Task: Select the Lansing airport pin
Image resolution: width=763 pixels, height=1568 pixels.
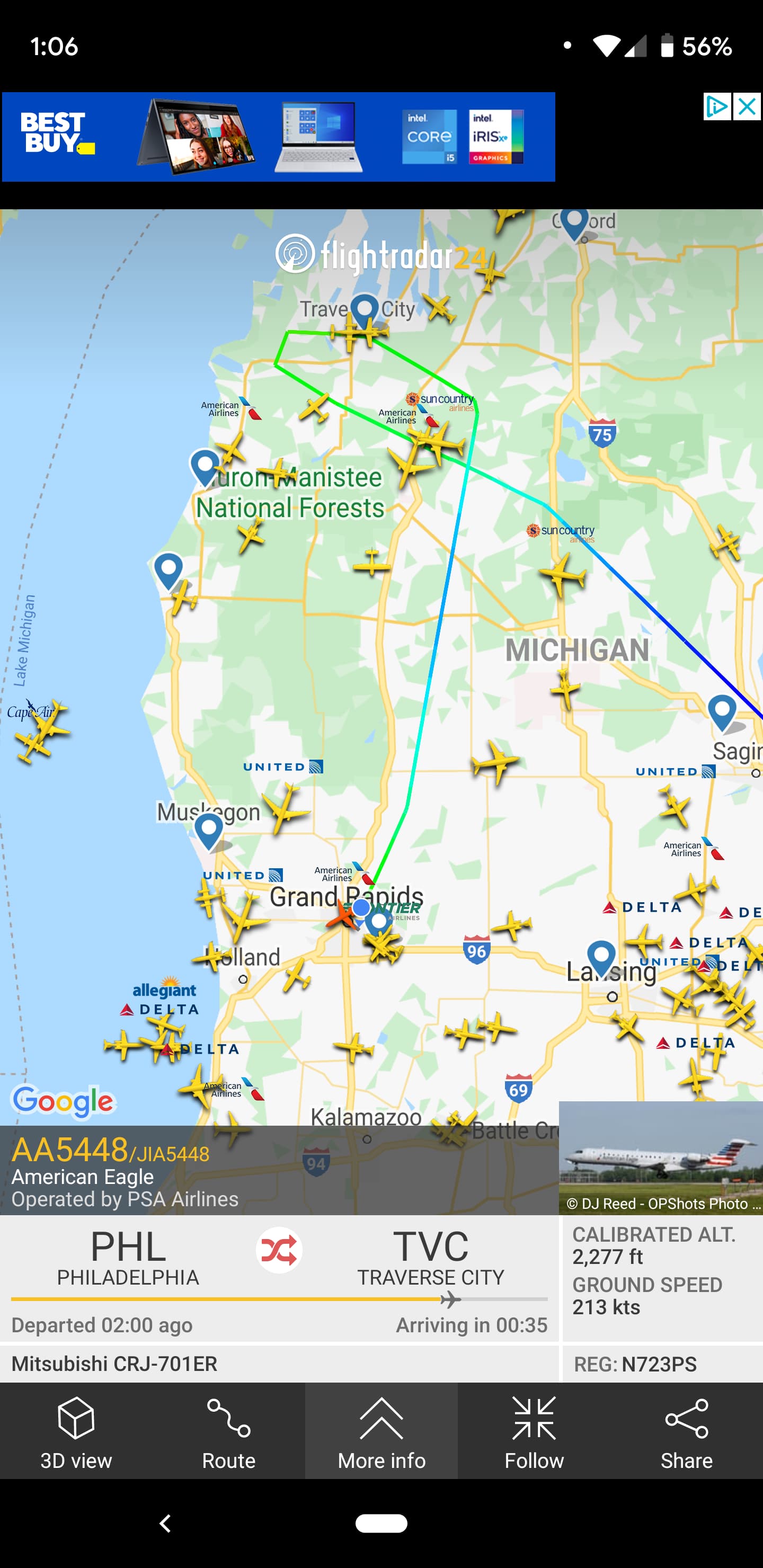Action: 601,956
